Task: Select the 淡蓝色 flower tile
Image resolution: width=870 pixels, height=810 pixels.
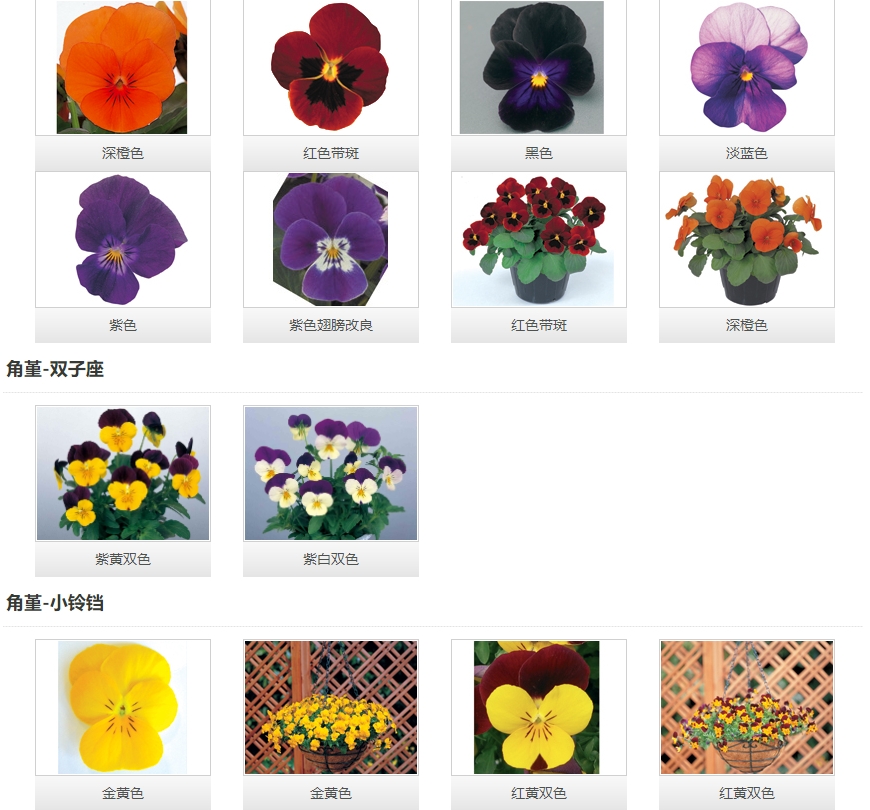Action: [x=746, y=68]
